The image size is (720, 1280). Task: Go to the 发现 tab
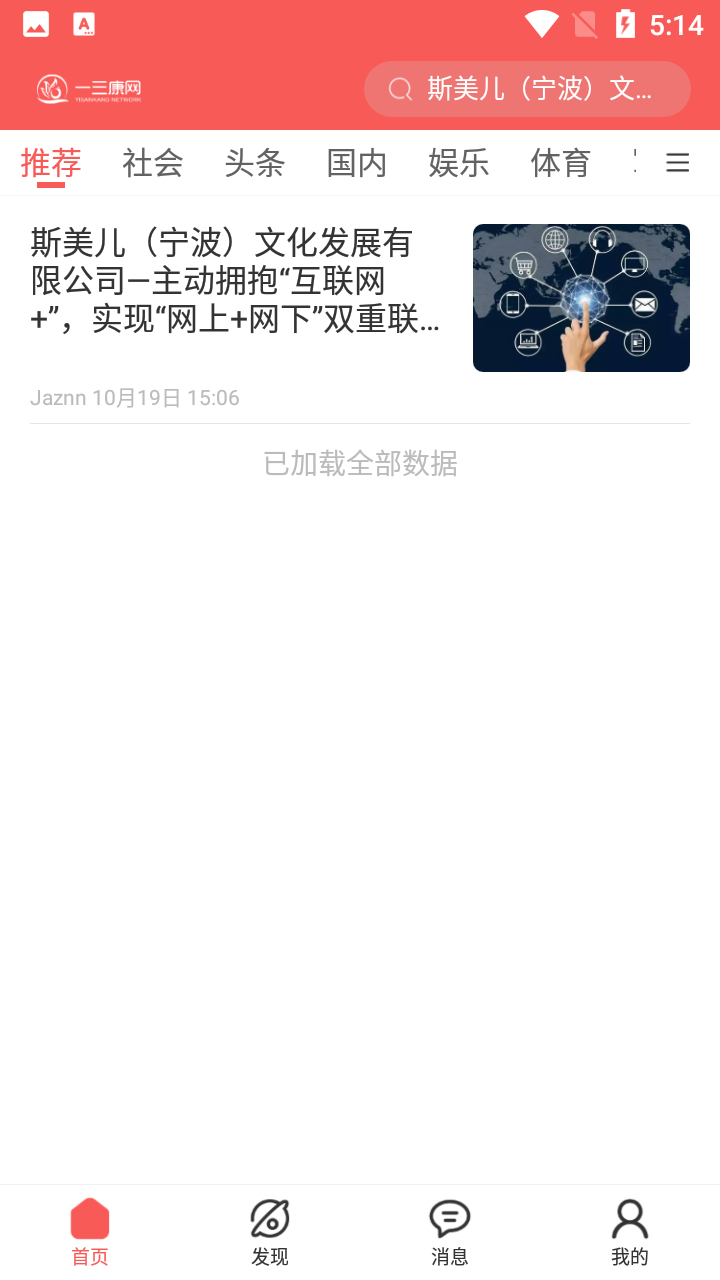pyautogui.click(x=270, y=1233)
